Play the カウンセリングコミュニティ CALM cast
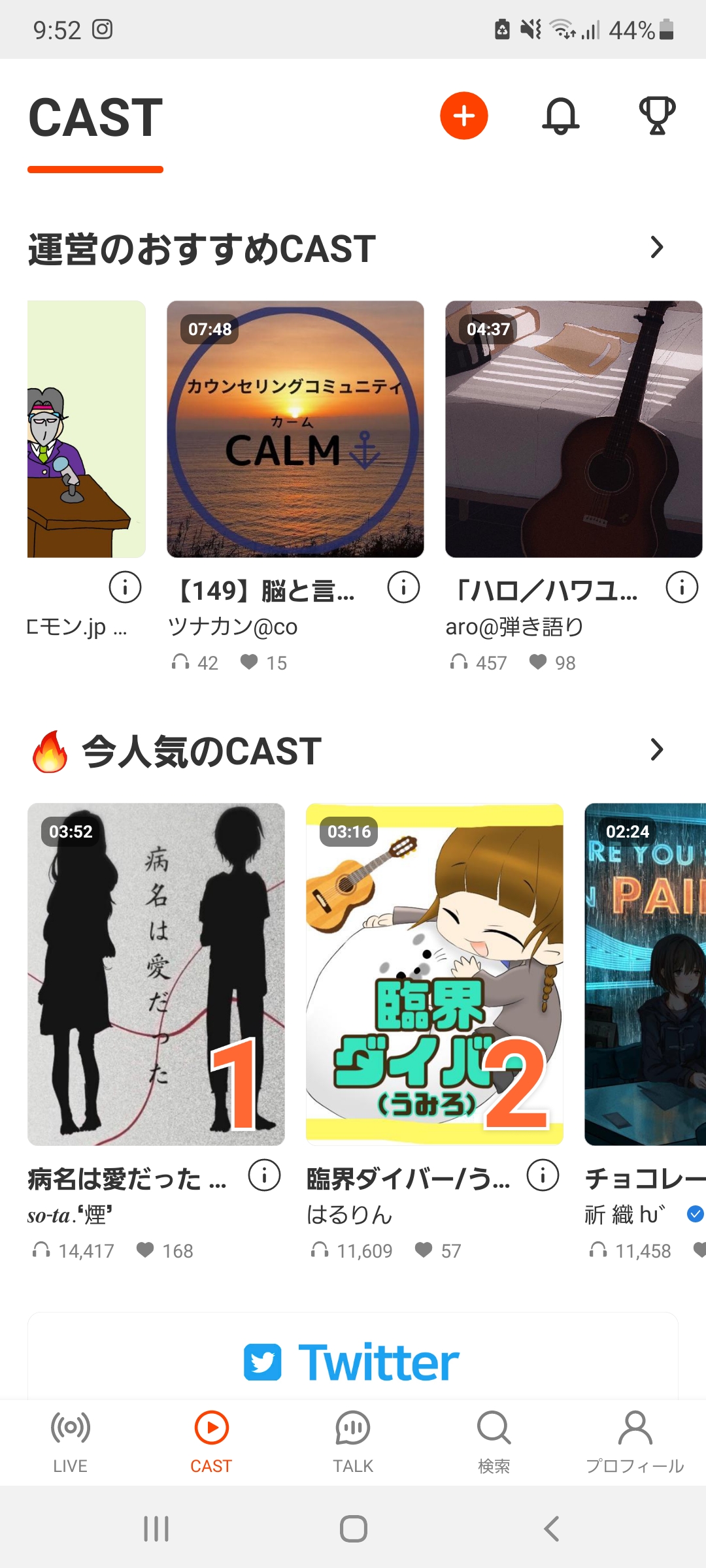 coord(295,429)
